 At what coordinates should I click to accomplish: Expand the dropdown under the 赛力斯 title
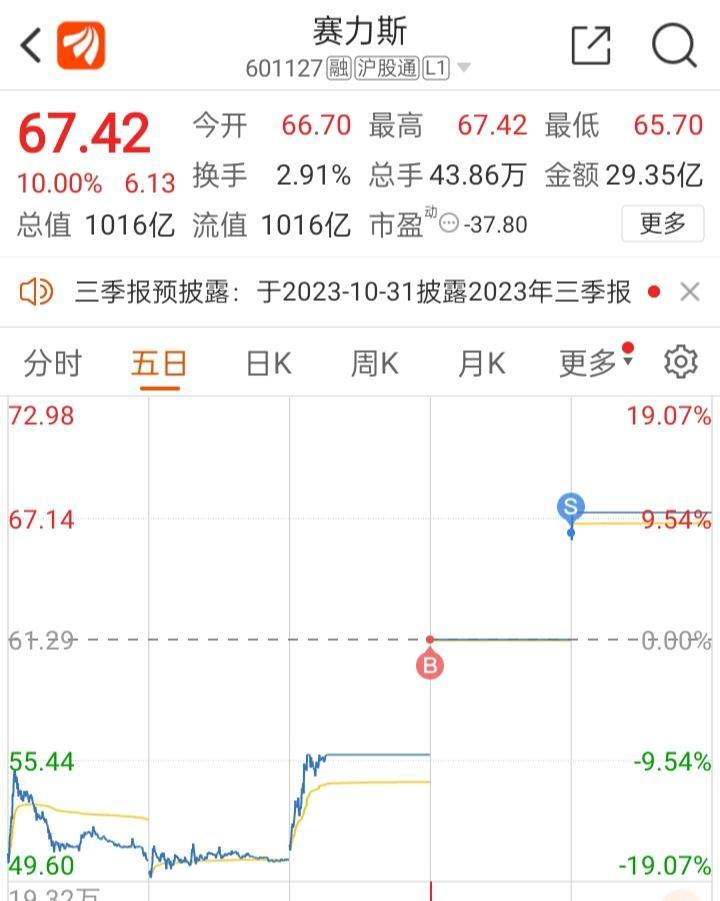tap(464, 69)
